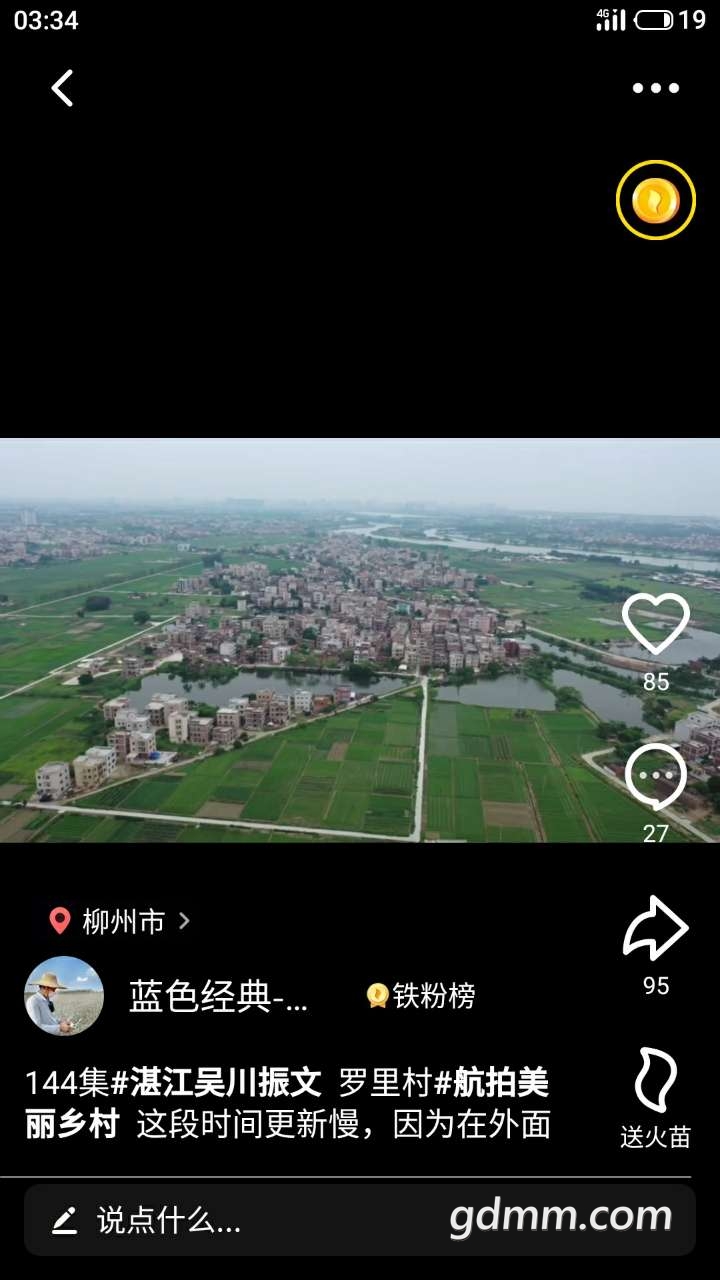Open the author's profile avatar

click(64, 996)
